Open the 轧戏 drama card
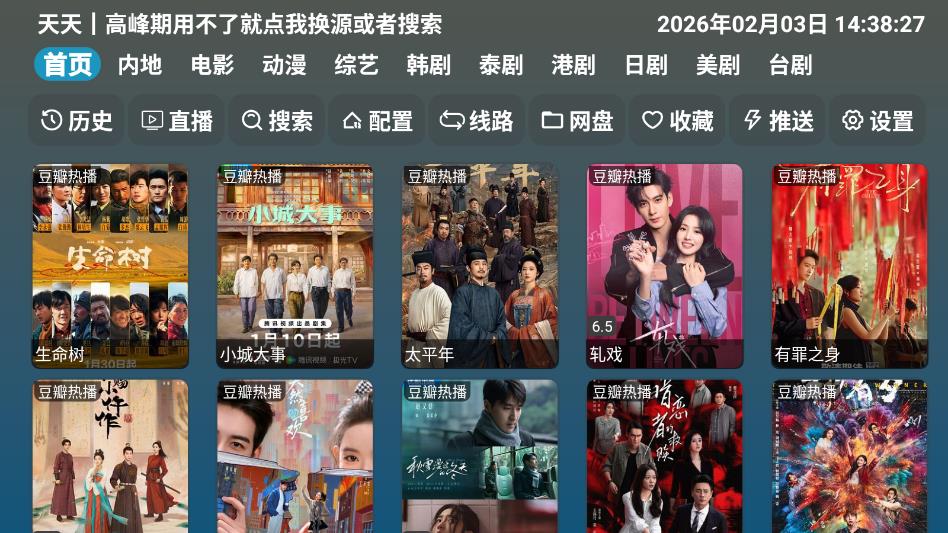This screenshot has width=948, height=533. 665,265
